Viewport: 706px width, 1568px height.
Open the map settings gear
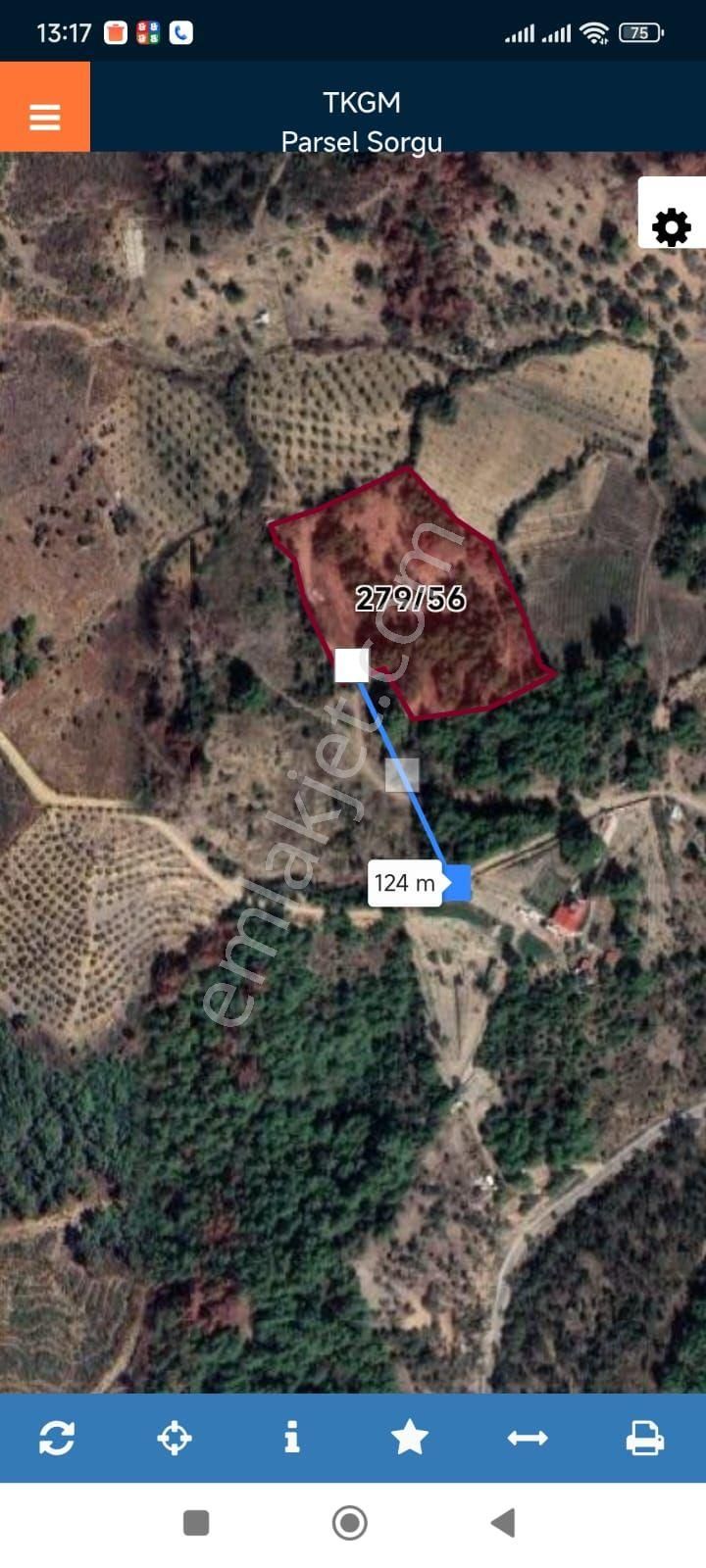671,224
